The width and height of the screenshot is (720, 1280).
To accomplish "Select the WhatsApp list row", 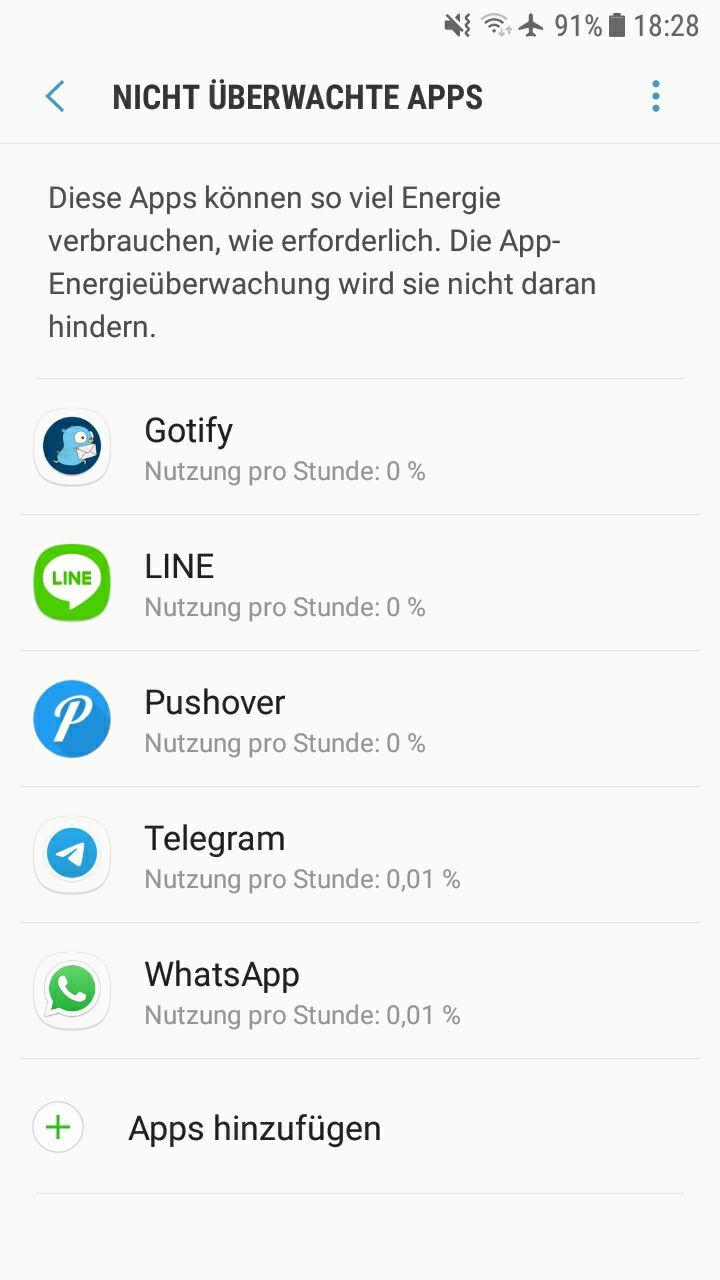I will coord(360,990).
